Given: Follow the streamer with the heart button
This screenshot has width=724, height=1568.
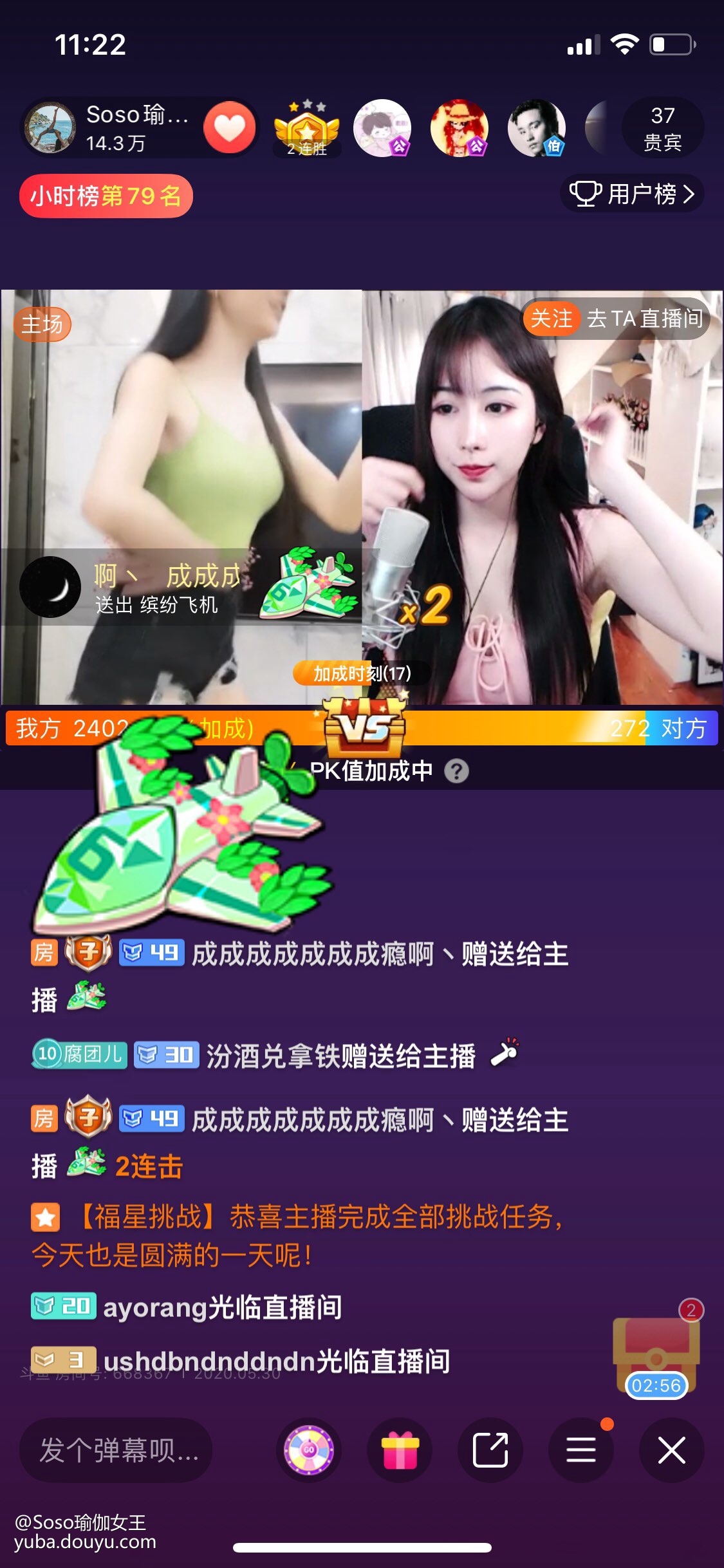Looking at the screenshot, I should (x=229, y=127).
